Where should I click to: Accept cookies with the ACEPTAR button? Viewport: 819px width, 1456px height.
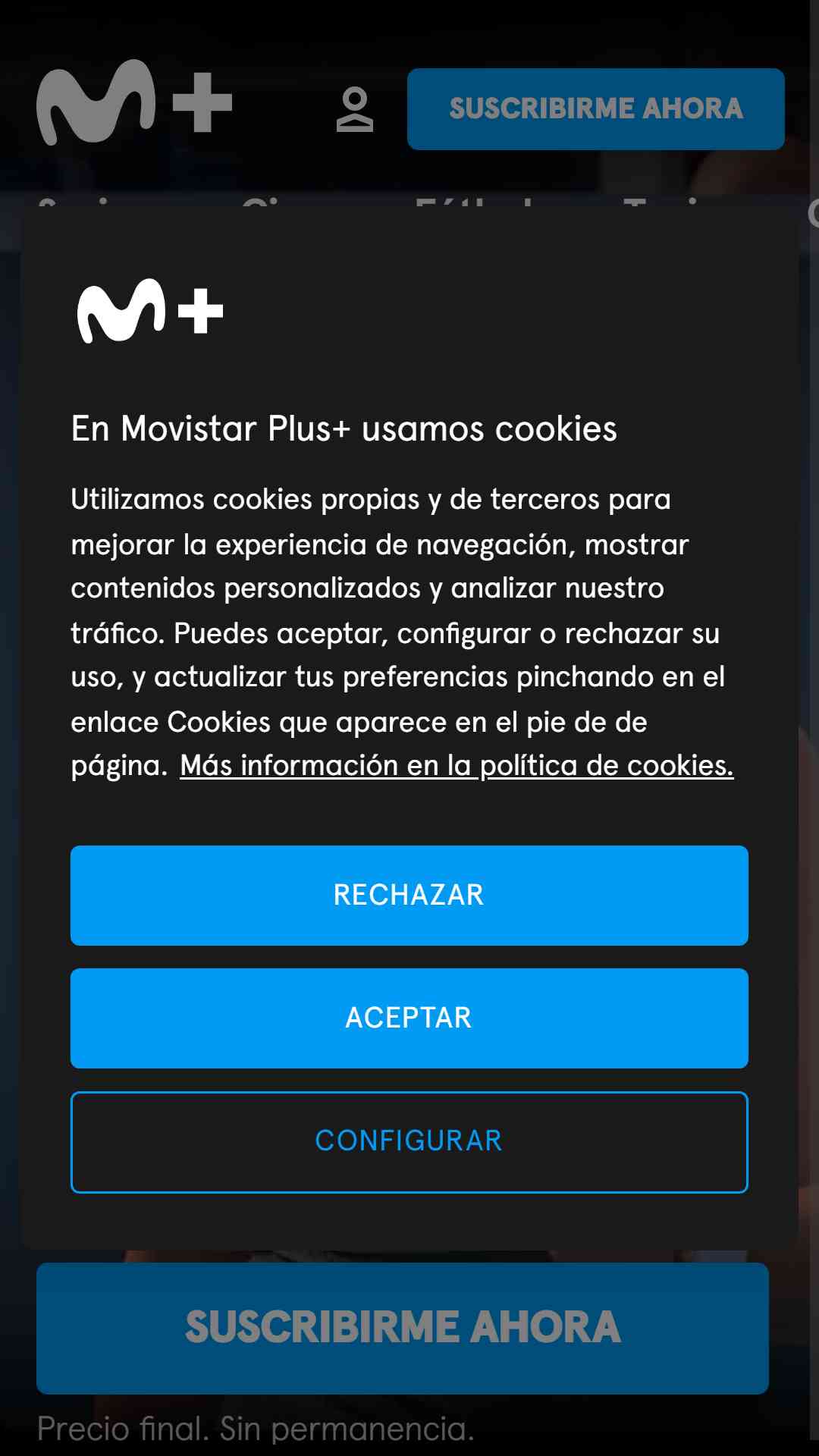409,1018
